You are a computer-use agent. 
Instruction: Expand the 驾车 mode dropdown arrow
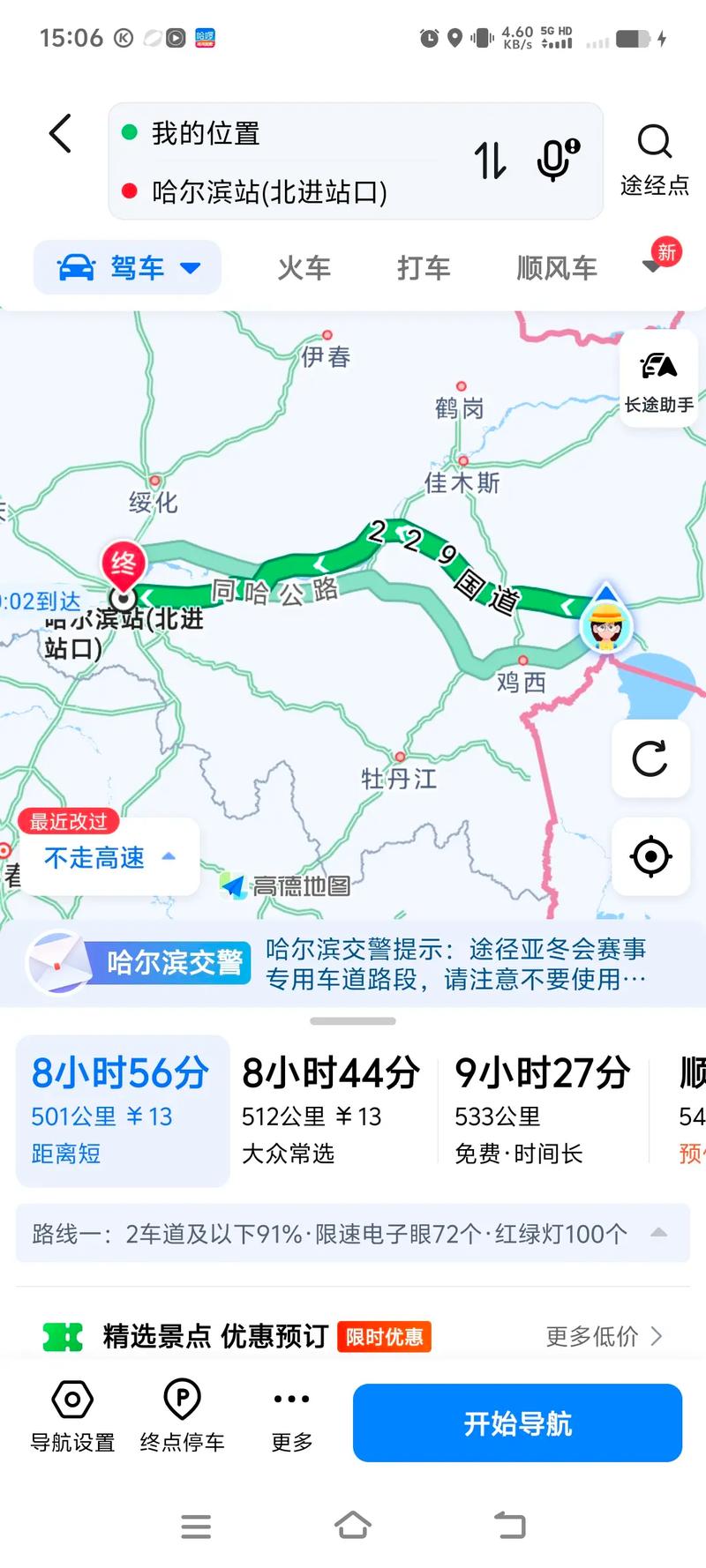click(x=191, y=267)
